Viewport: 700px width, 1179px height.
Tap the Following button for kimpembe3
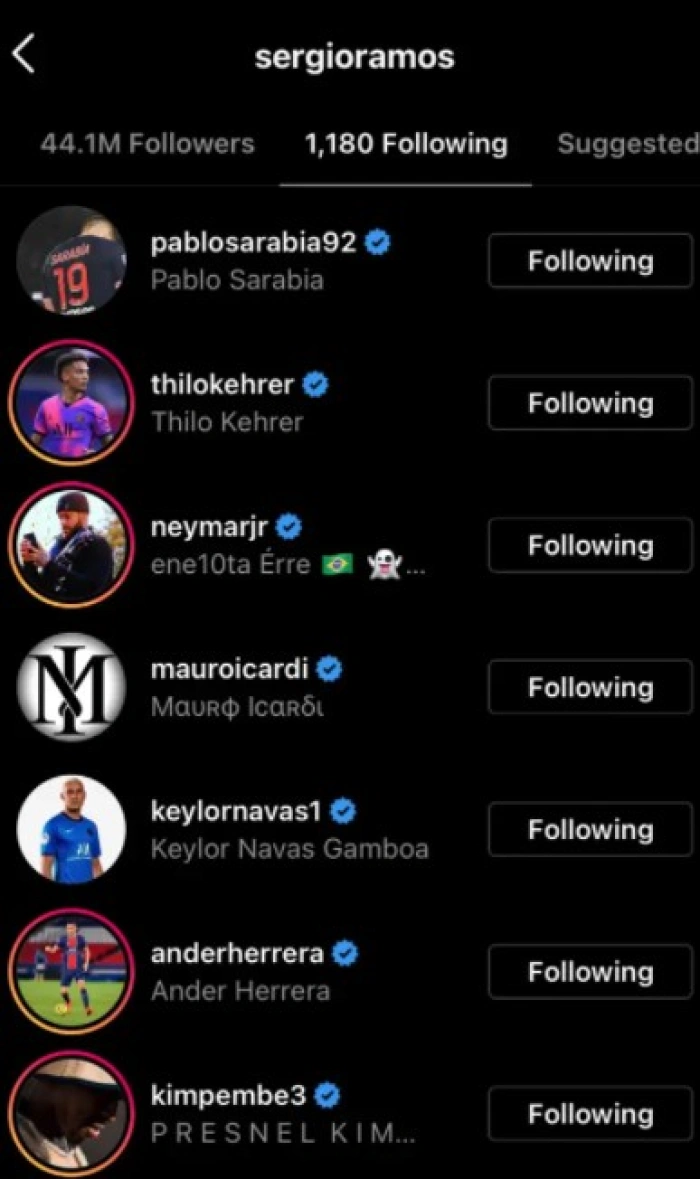click(x=590, y=1114)
